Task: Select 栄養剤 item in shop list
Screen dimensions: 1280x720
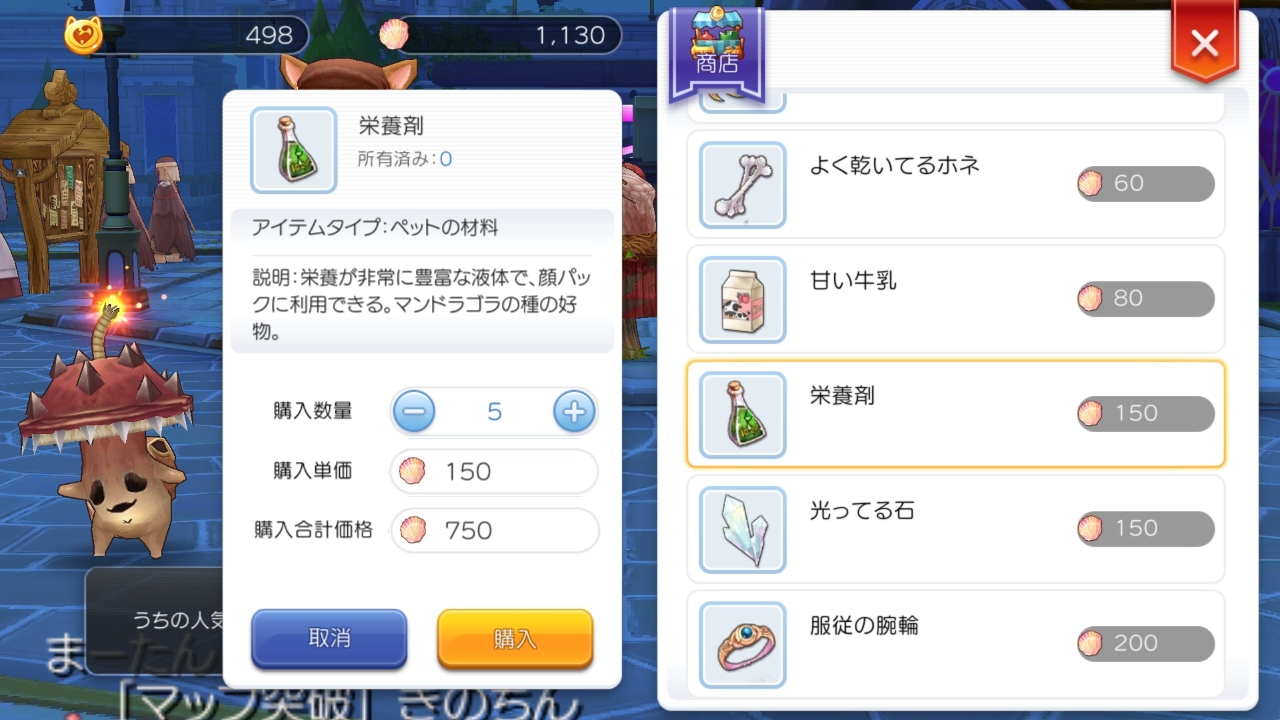Action: (x=955, y=414)
